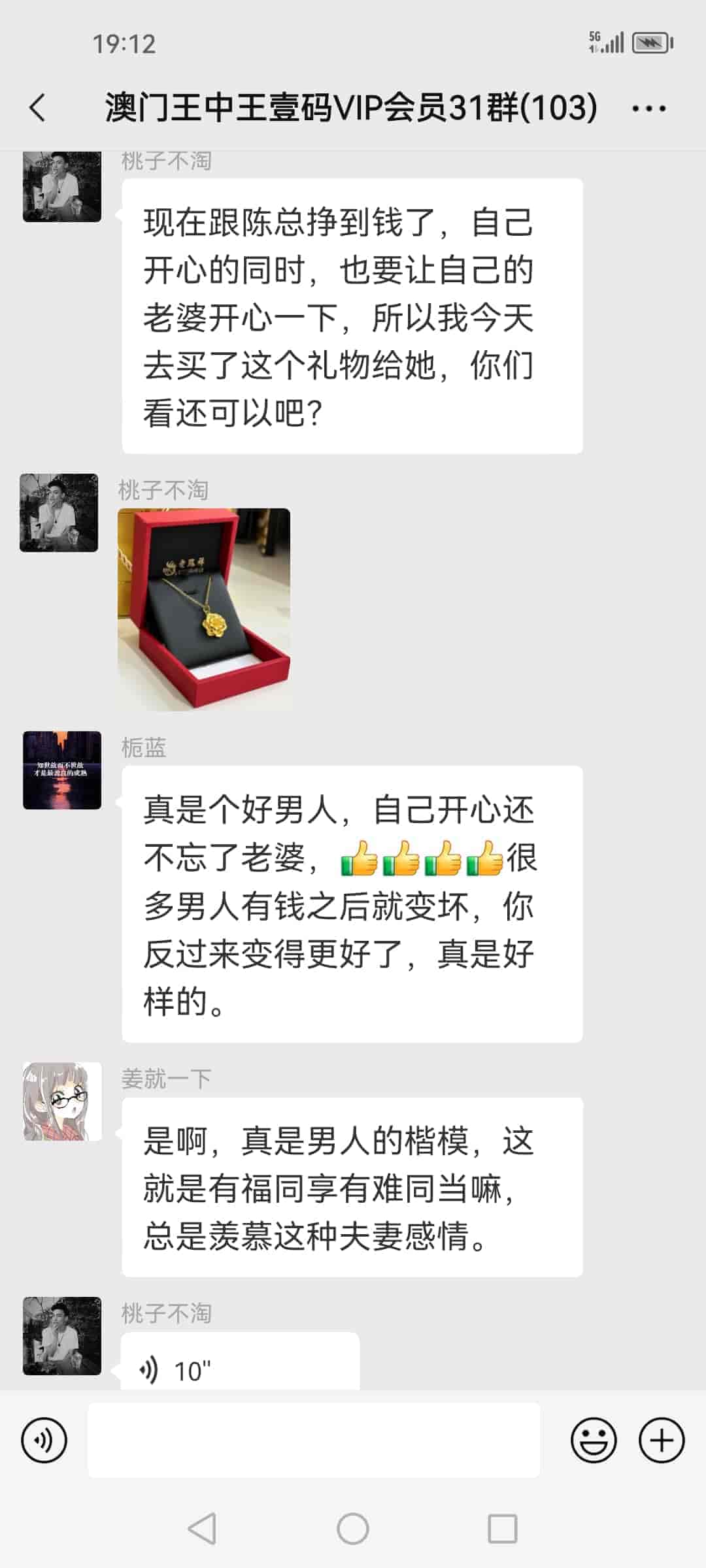The width and height of the screenshot is (706, 1568).
Task: View 姜就一下's profile via avatar
Action: point(62,1101)
